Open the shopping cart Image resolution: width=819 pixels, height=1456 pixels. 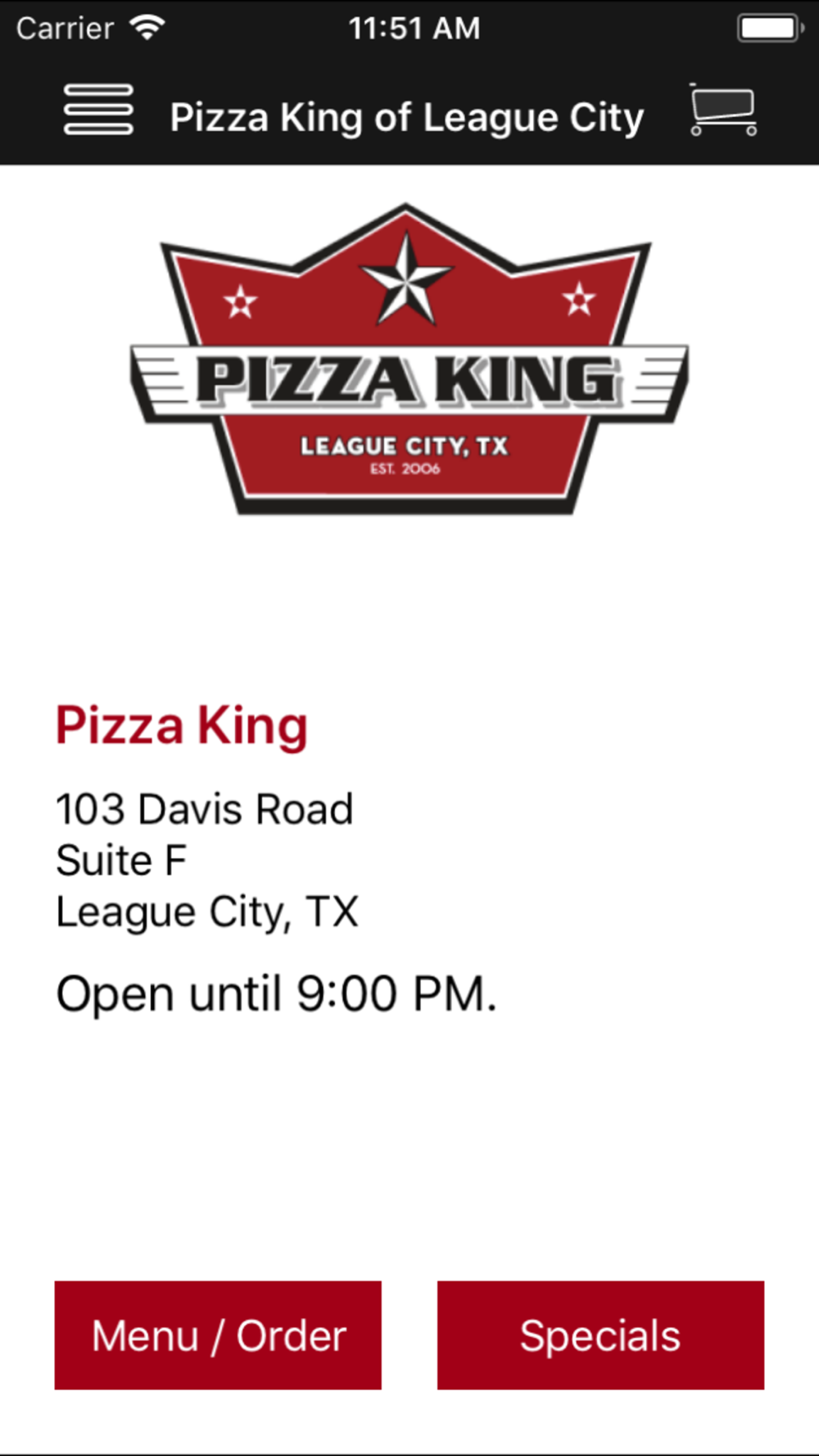pyautogui.click(x=723, y=109)
